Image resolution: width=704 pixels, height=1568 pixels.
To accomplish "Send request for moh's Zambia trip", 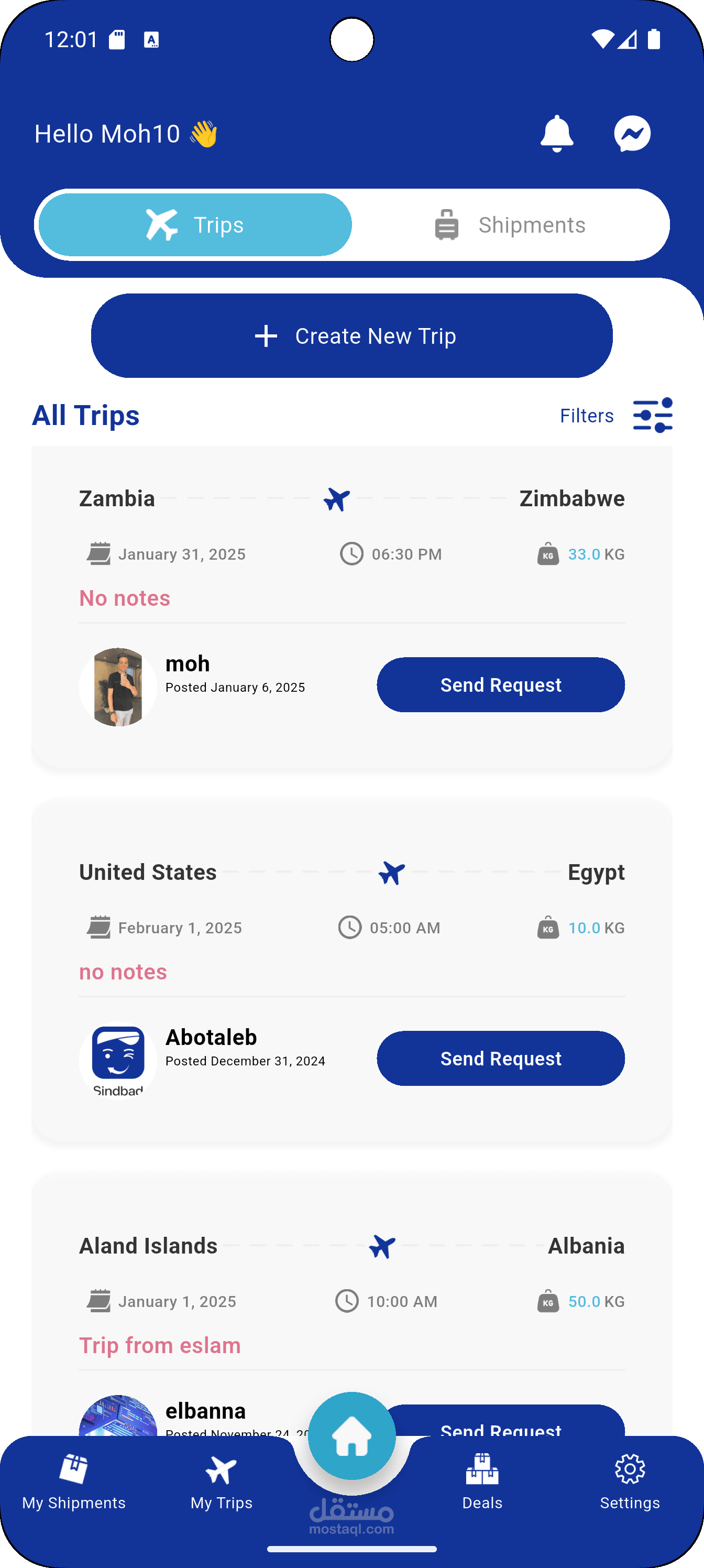I will [x=501, y=685].
